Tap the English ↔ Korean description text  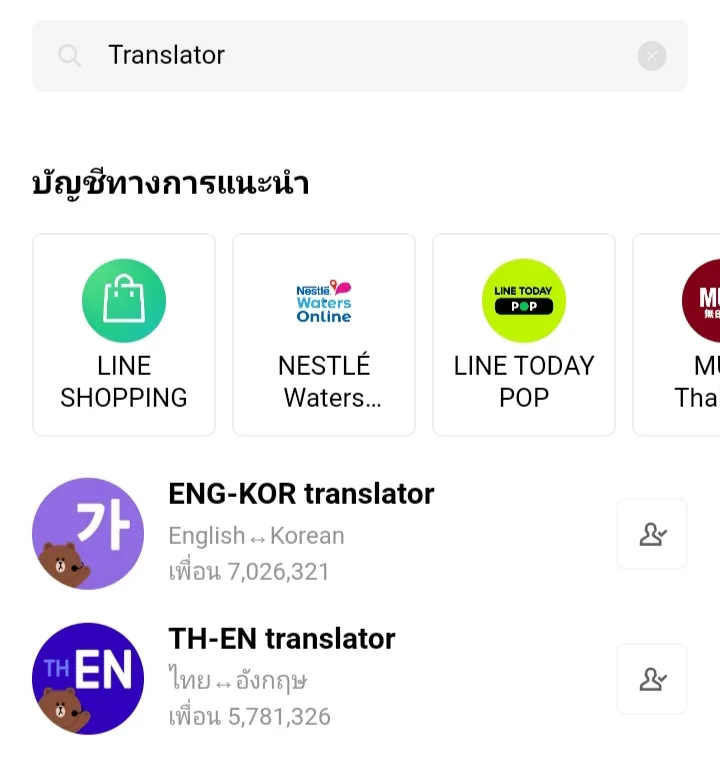tap(255, 535)
